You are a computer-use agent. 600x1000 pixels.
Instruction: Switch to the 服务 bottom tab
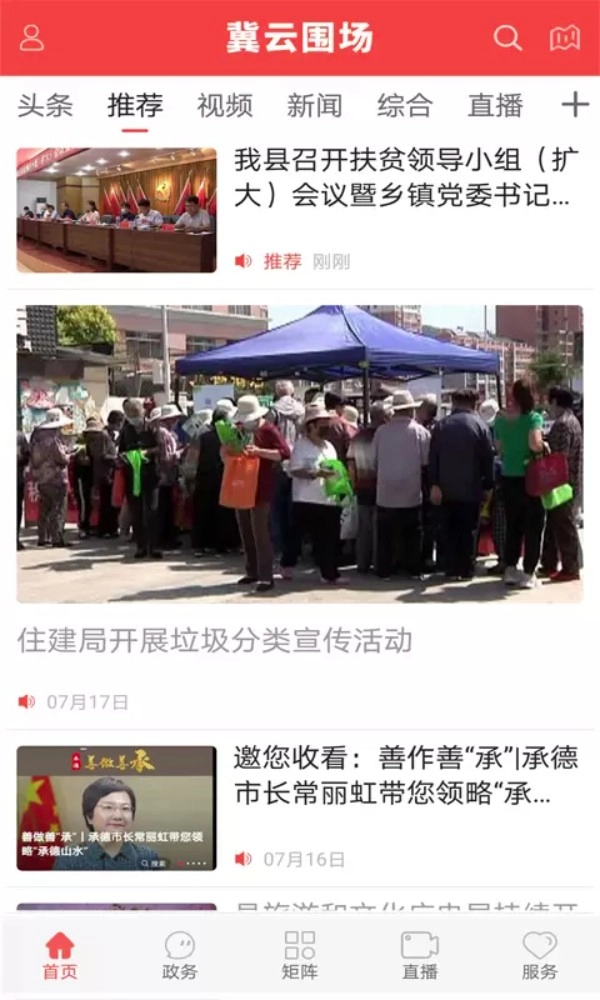(x=540, y=956)
